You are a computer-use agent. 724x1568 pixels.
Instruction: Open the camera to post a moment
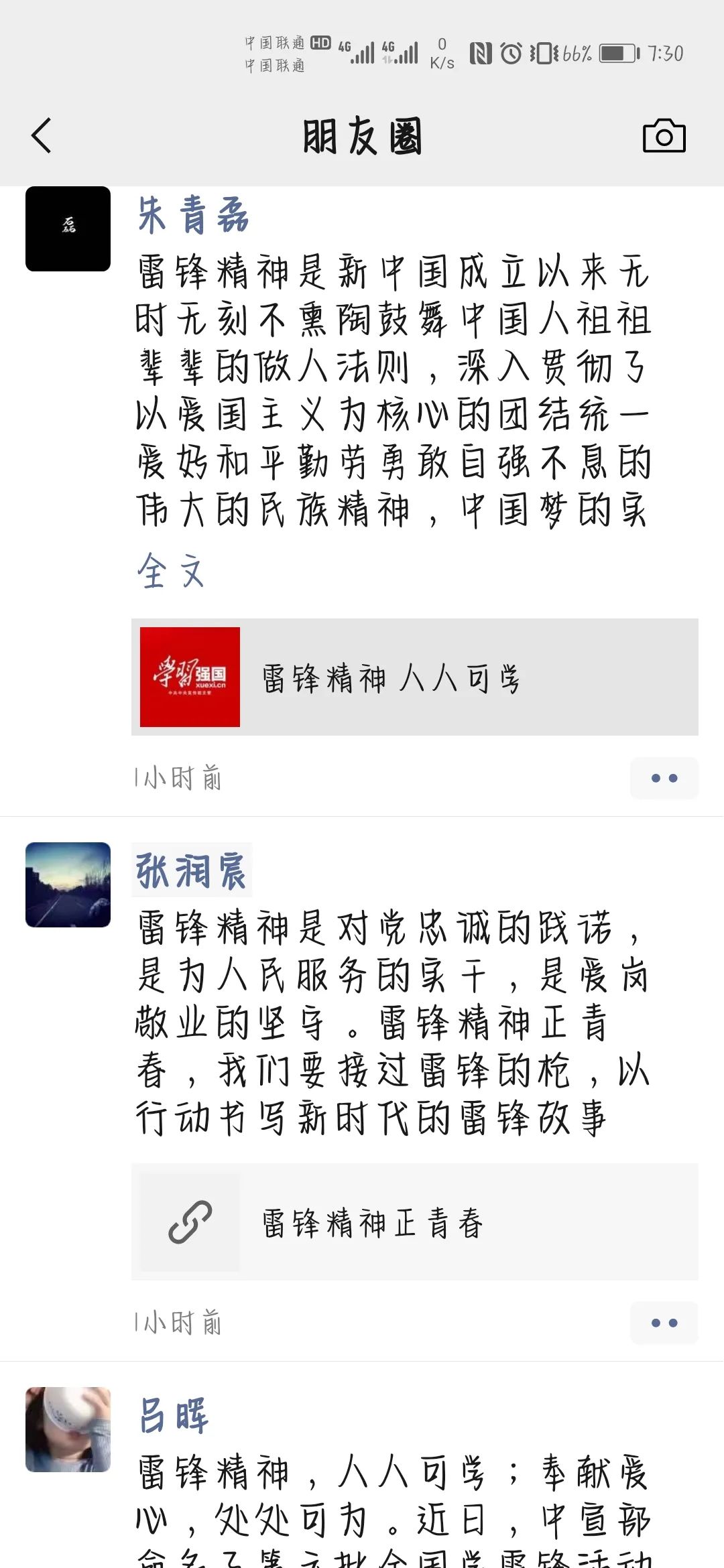[664, 136]
